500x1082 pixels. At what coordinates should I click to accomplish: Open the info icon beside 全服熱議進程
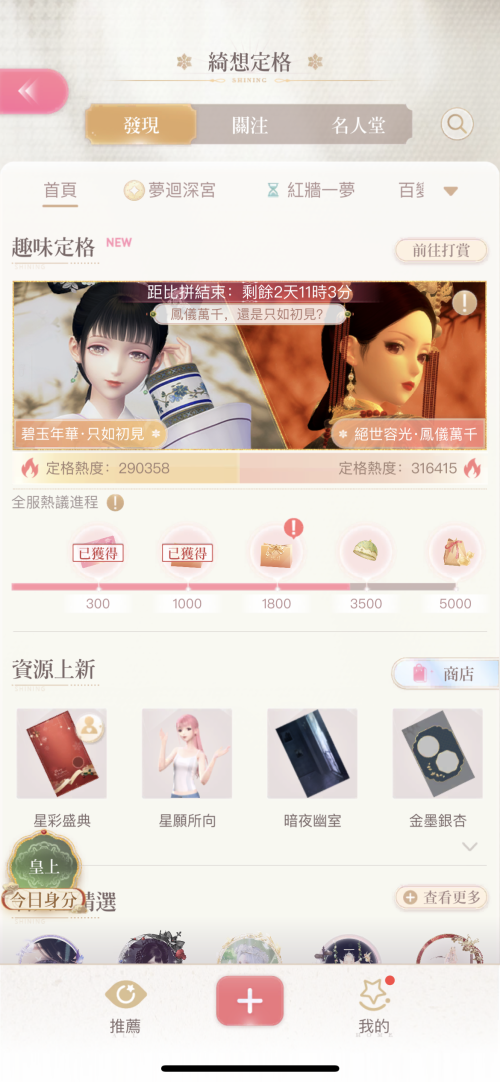[x=116, y=502]
